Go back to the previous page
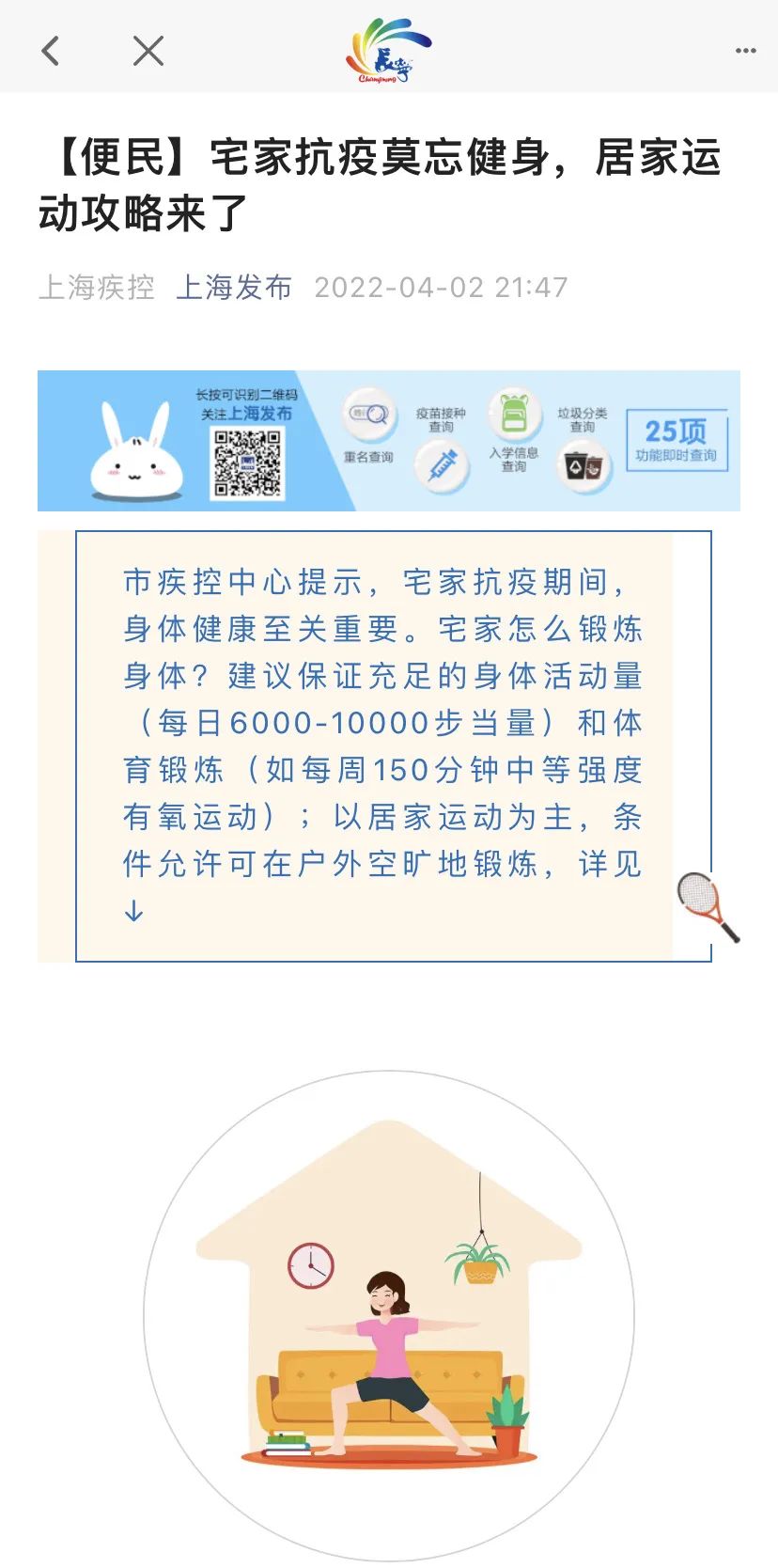The height and width of the screenshot is (1568, 778). (x=51, y=51)
